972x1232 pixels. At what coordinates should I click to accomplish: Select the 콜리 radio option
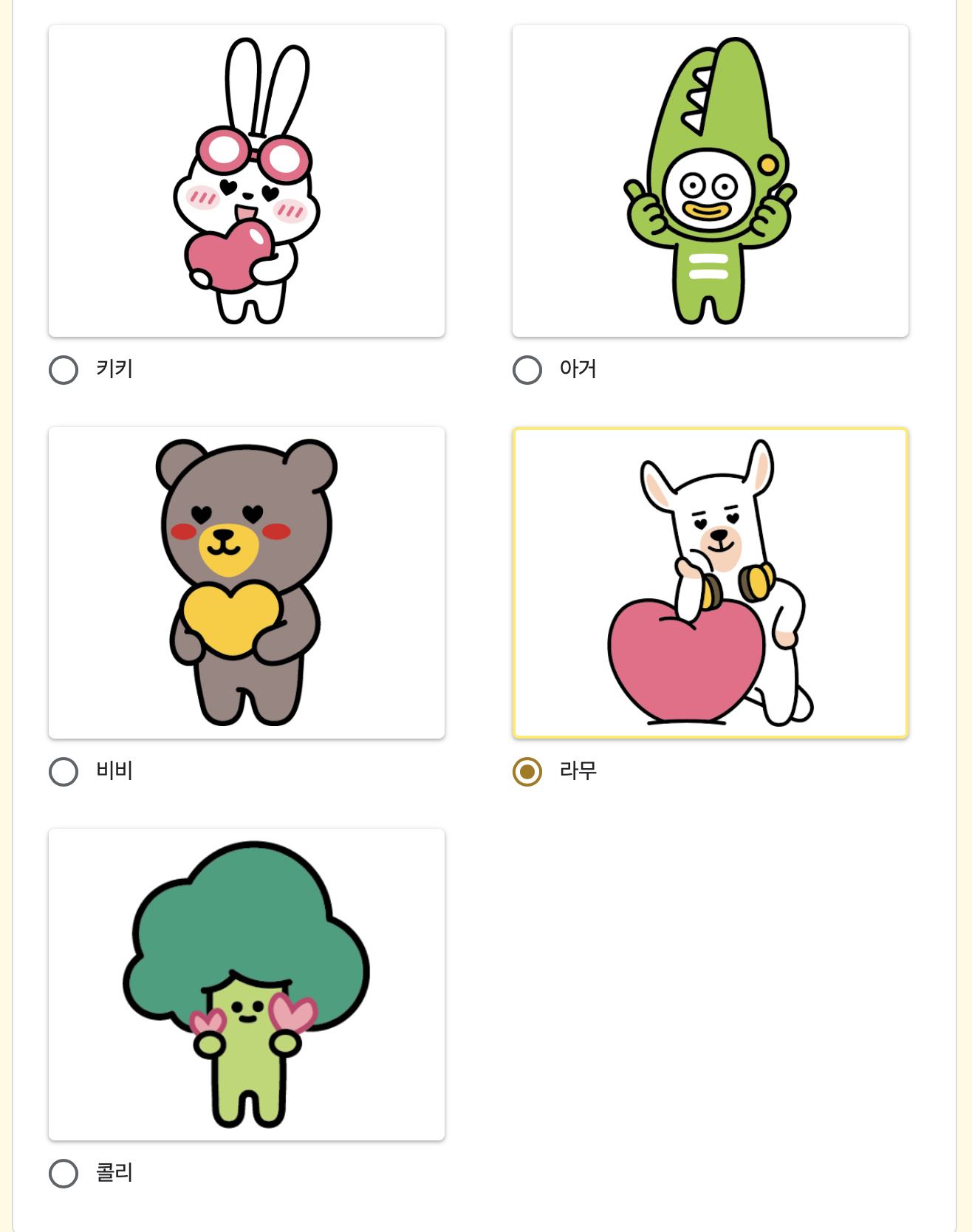64,1174
